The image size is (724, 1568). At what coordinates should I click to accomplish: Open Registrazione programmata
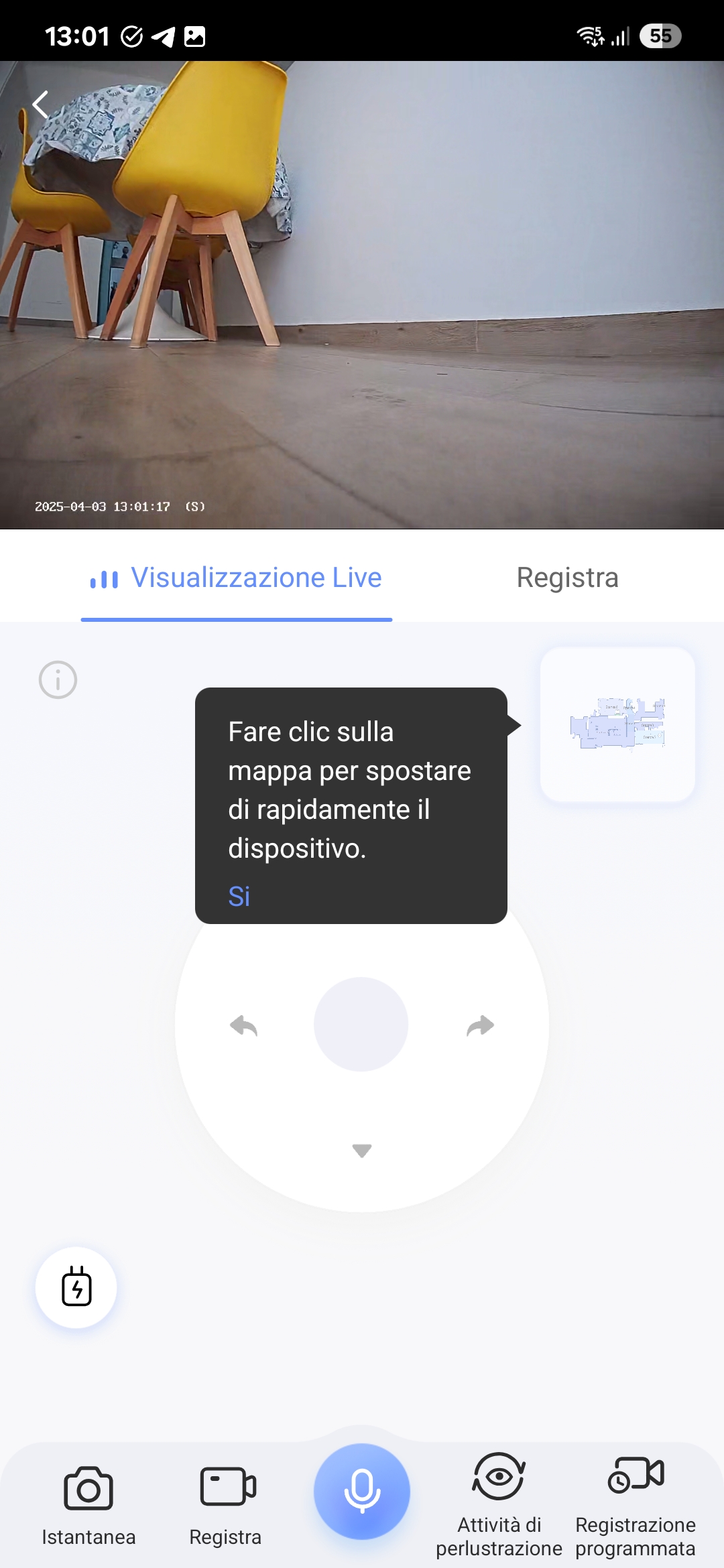pyautogui.click(x=636, y=1502)
